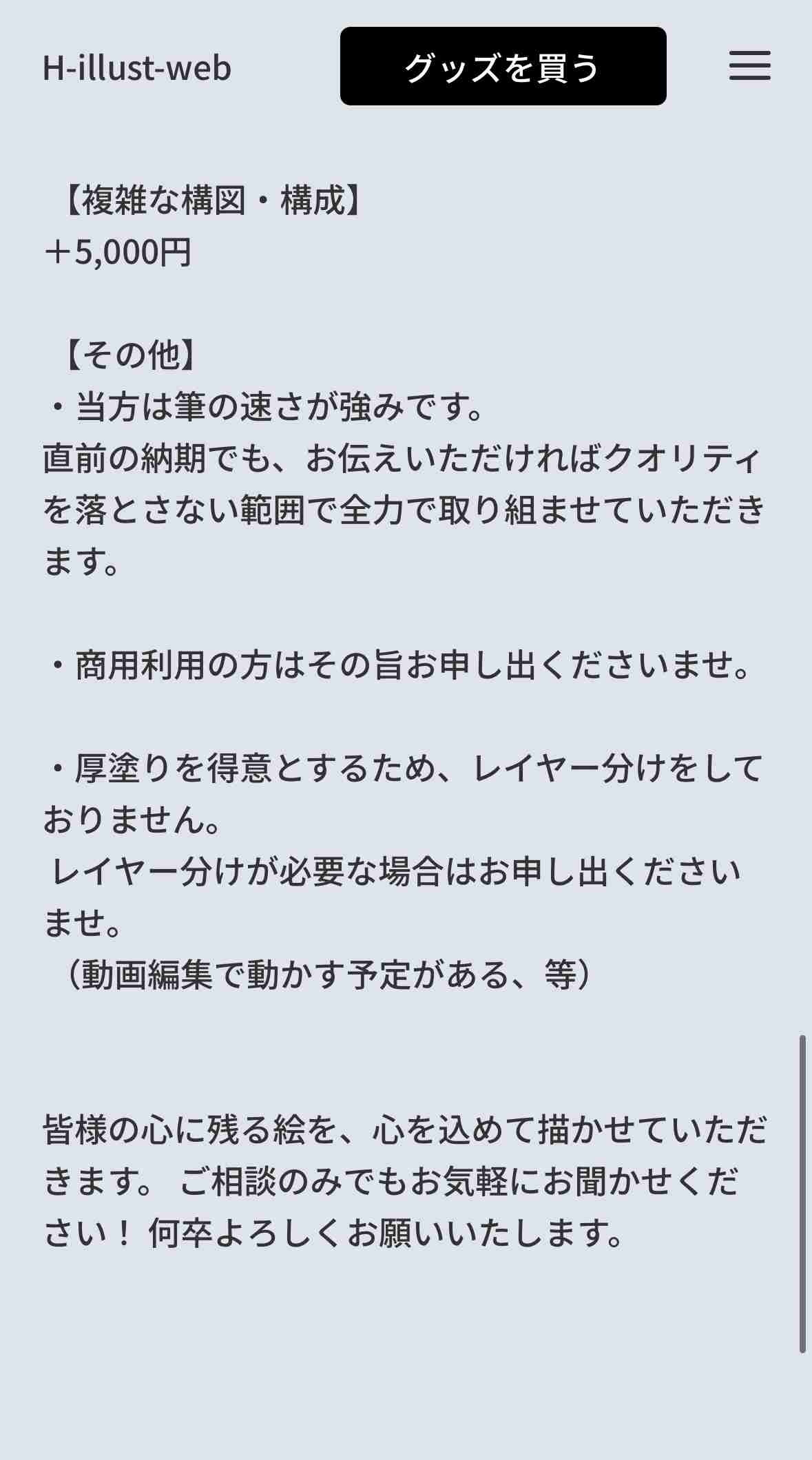Tap the グッズを買う button
Screen dimensions: 812x1460
503,67
